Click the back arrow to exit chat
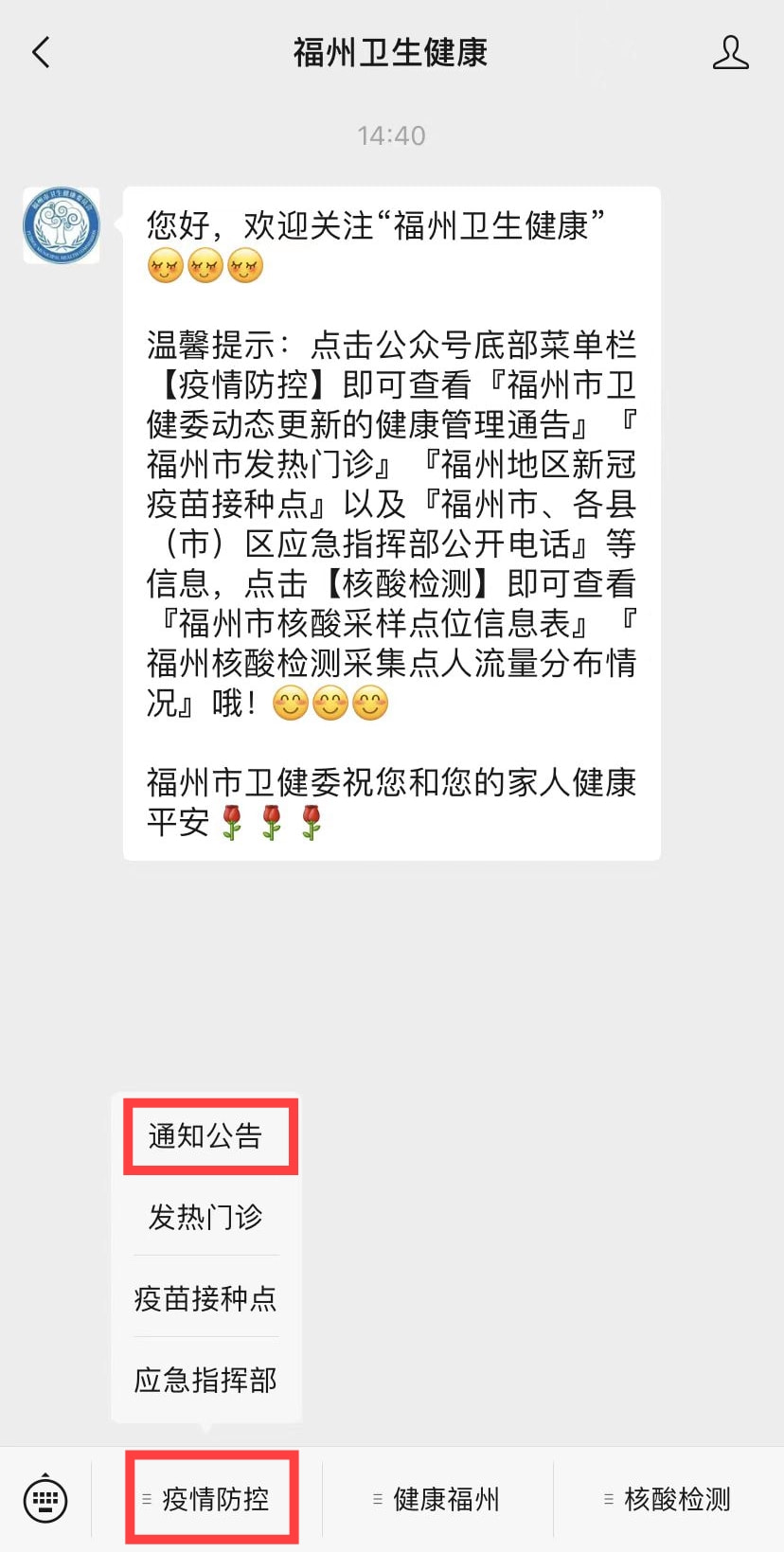Viewport: 784px width, 1552px height. pyautogui.click(x=40, y=54)
